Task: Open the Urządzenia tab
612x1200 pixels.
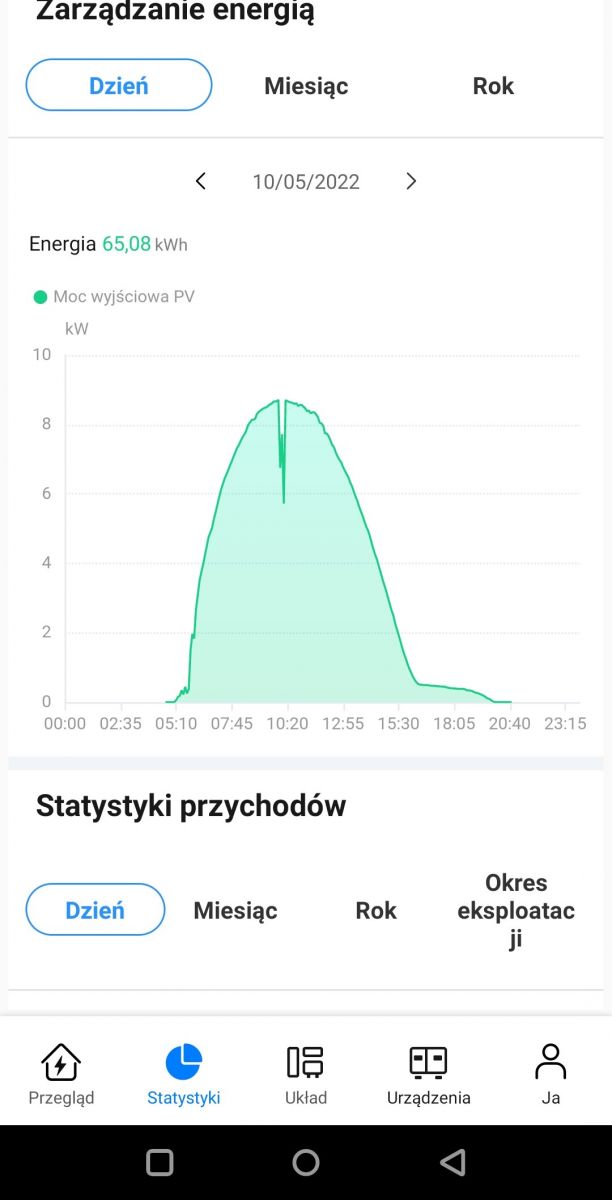Action: pyautogui.click(x=428, y=1074)
